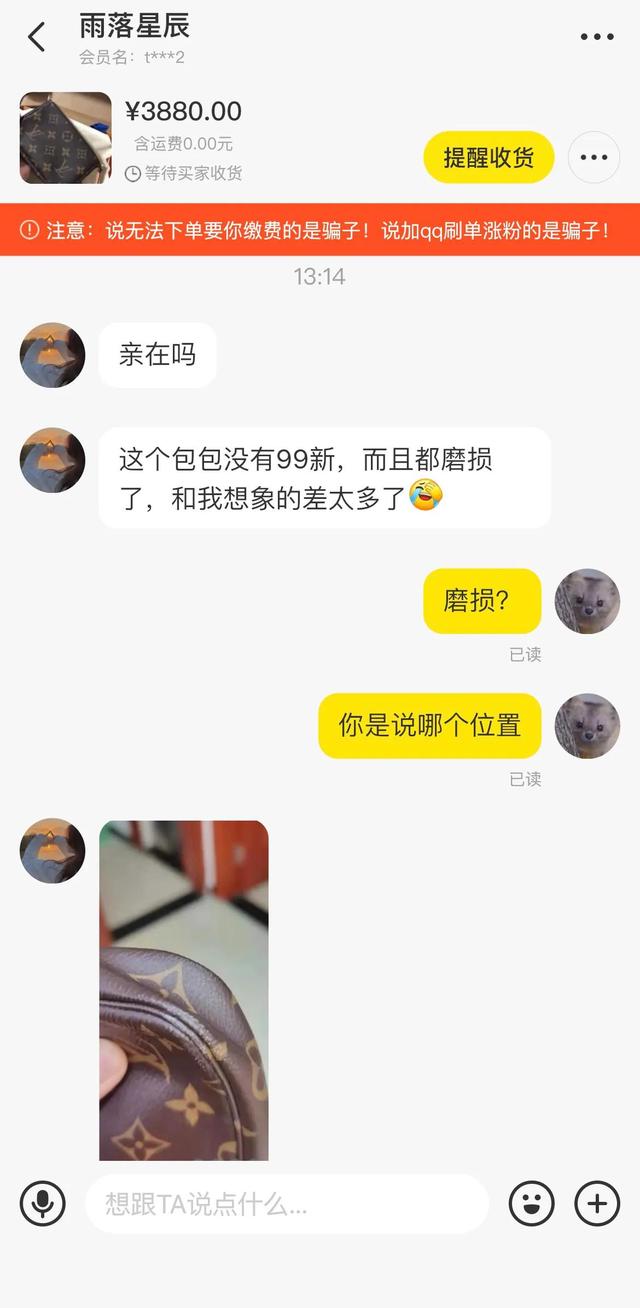
Task: View the bag photo sent in chat
Action: click(x=184, y=990)
